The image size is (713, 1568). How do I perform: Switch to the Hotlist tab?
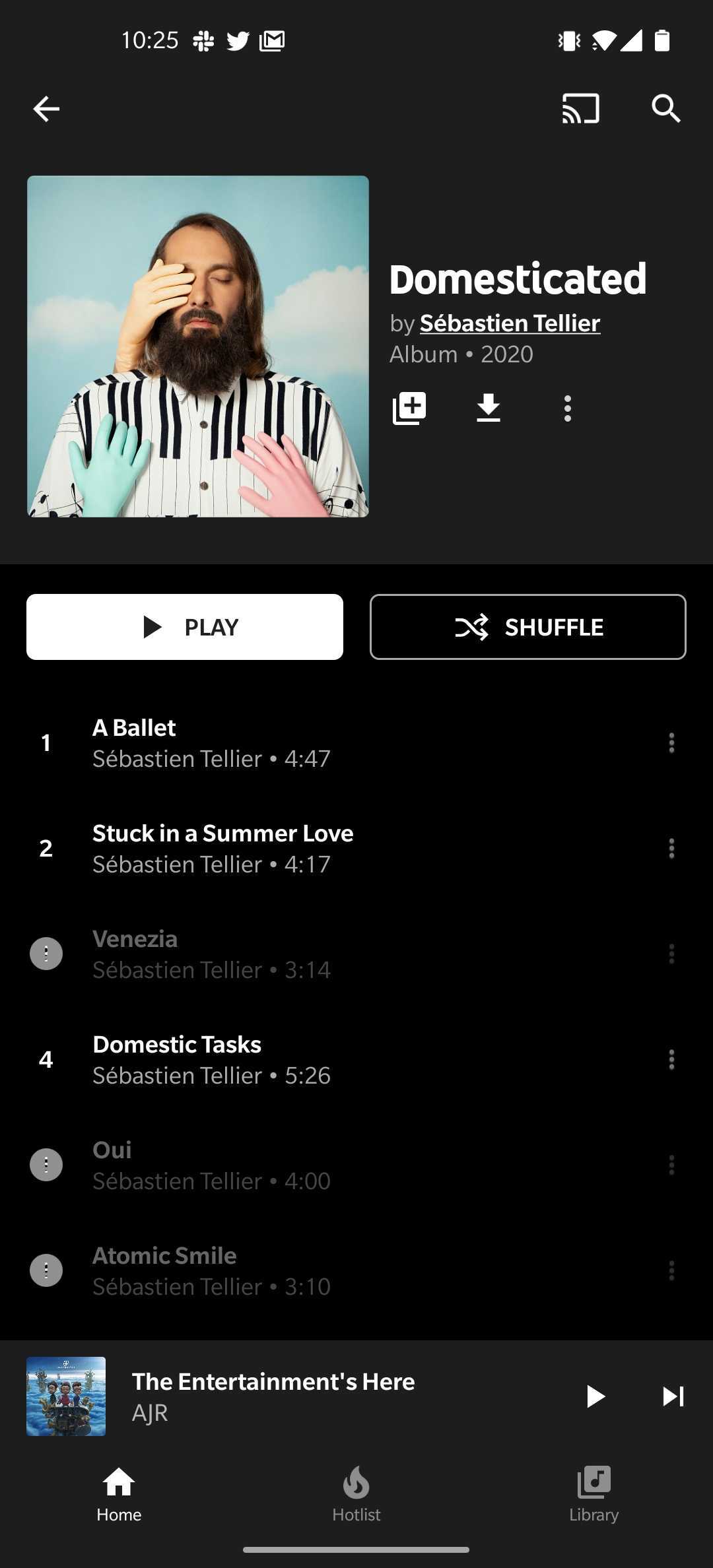point(356,1494)
